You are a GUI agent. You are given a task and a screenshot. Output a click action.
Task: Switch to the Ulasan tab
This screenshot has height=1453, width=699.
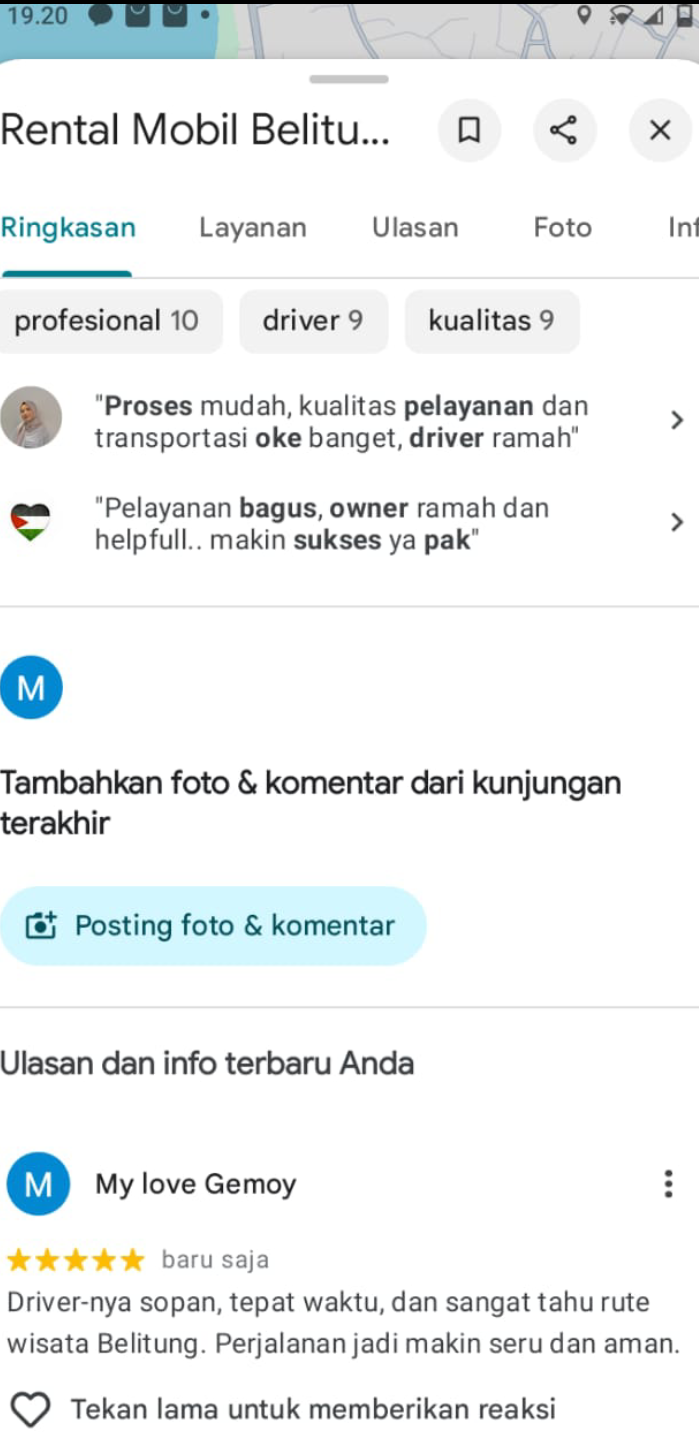415,228
